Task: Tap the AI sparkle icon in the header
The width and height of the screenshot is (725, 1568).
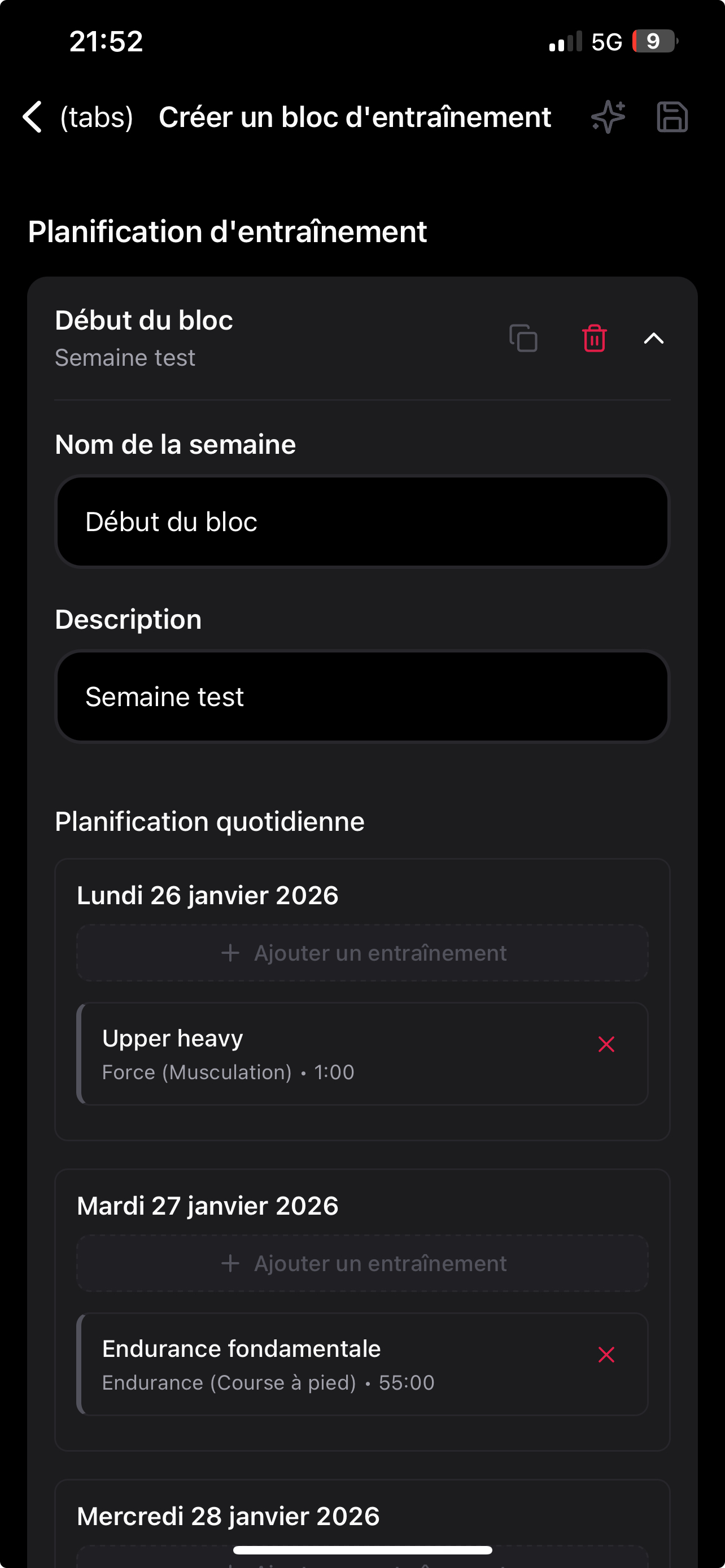Action: tap(607, 117)
